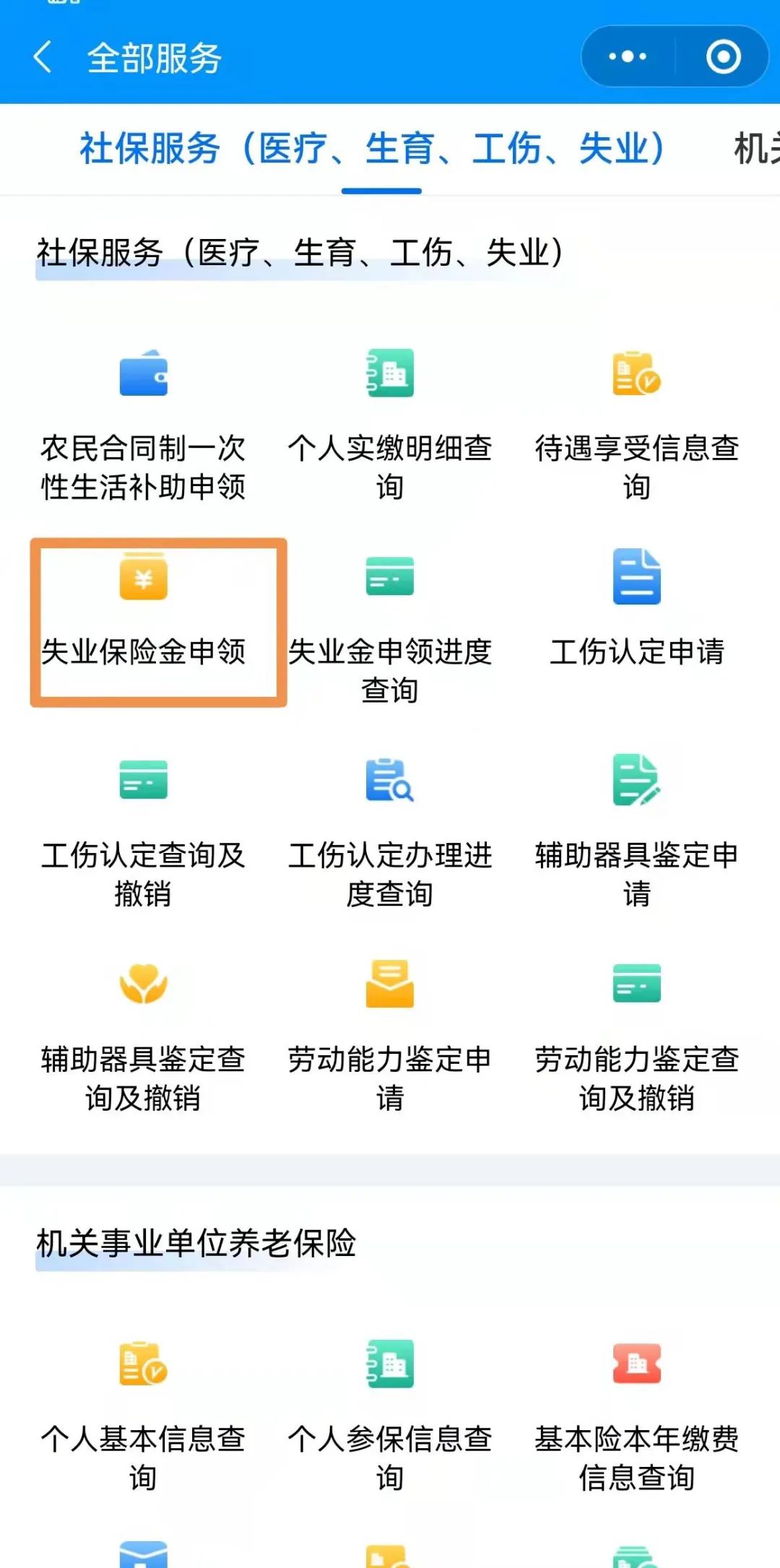
Task: Tap the circular close mini-program control
Action: pyautogui.click(x=722, y=56)
